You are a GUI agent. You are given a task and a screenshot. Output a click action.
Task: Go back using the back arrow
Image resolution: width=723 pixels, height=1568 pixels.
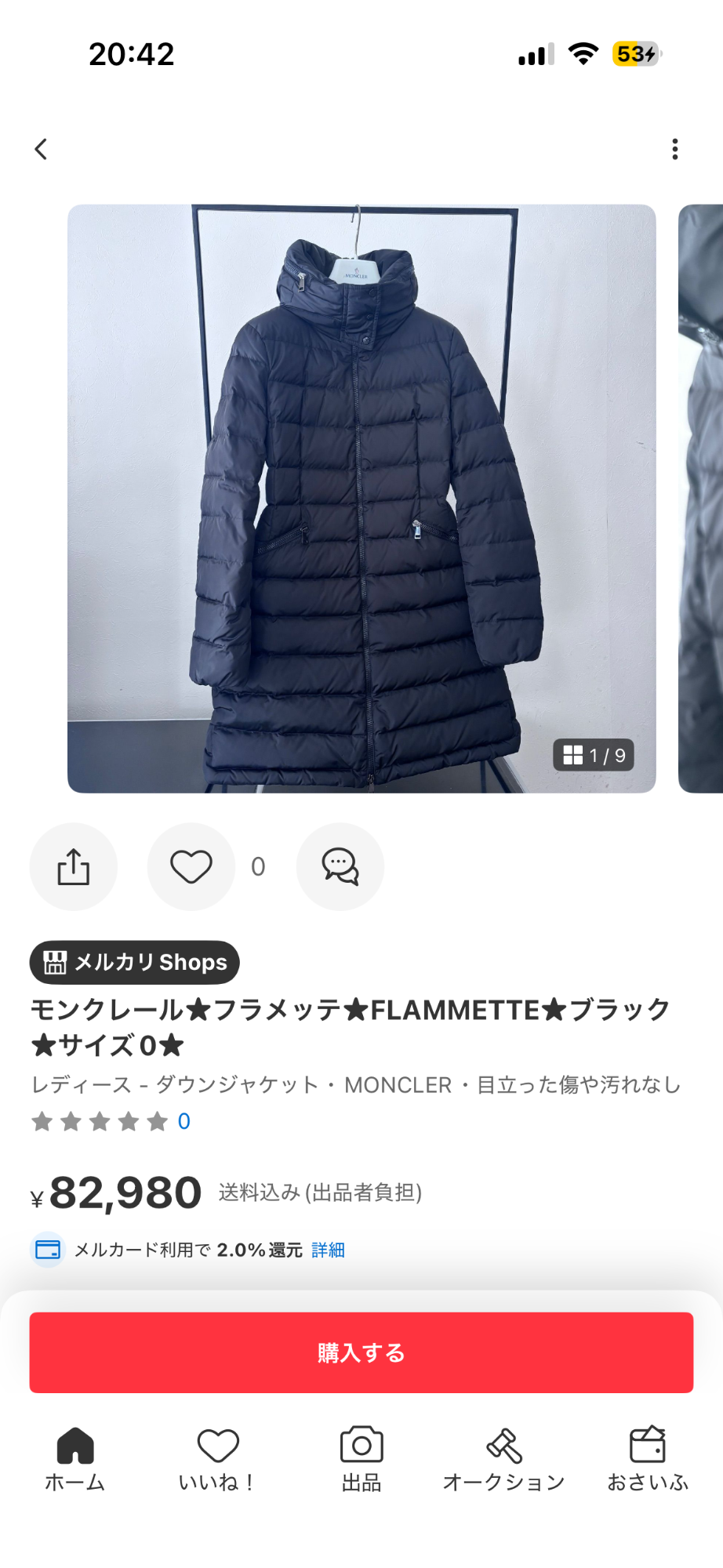(x=41, y=149)
